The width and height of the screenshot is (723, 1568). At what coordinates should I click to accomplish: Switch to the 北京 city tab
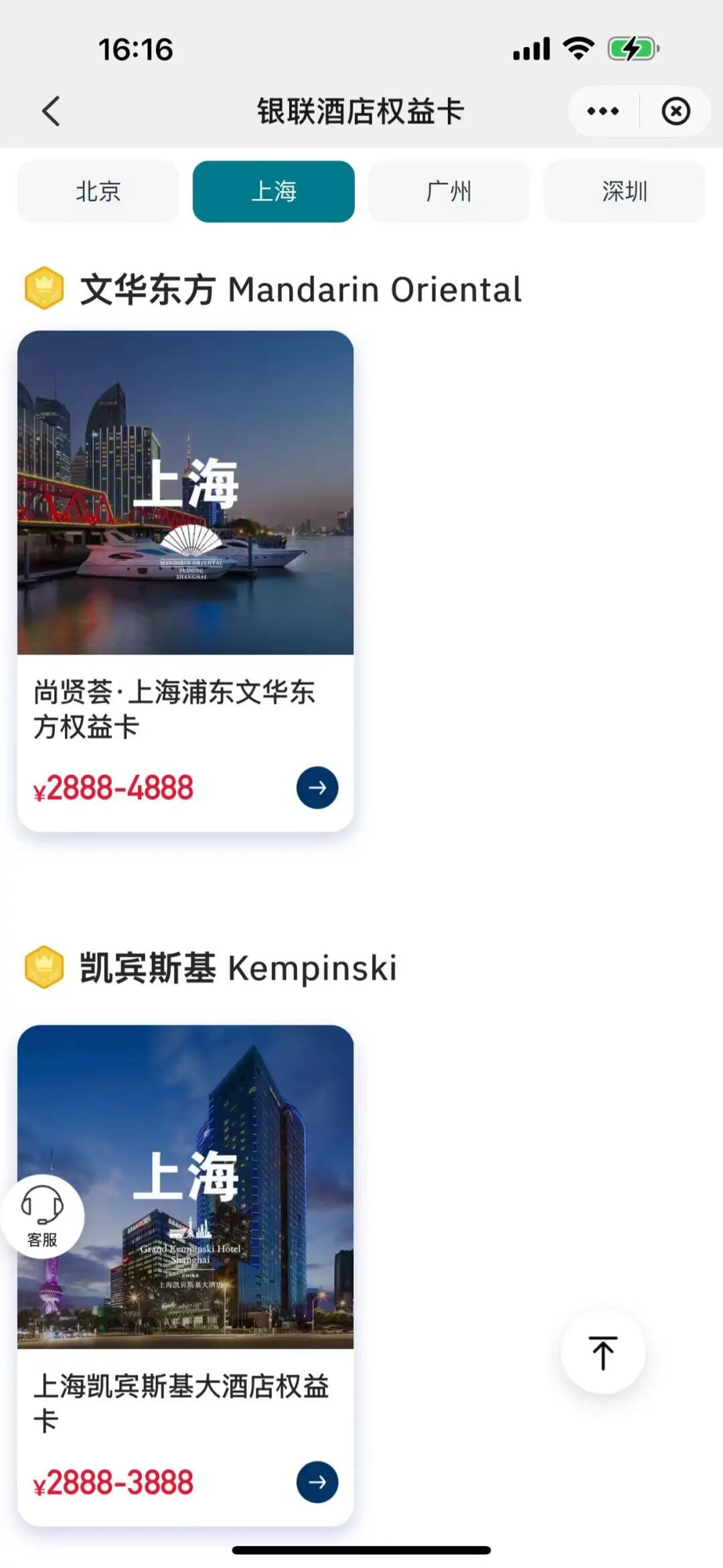(98, 192)
